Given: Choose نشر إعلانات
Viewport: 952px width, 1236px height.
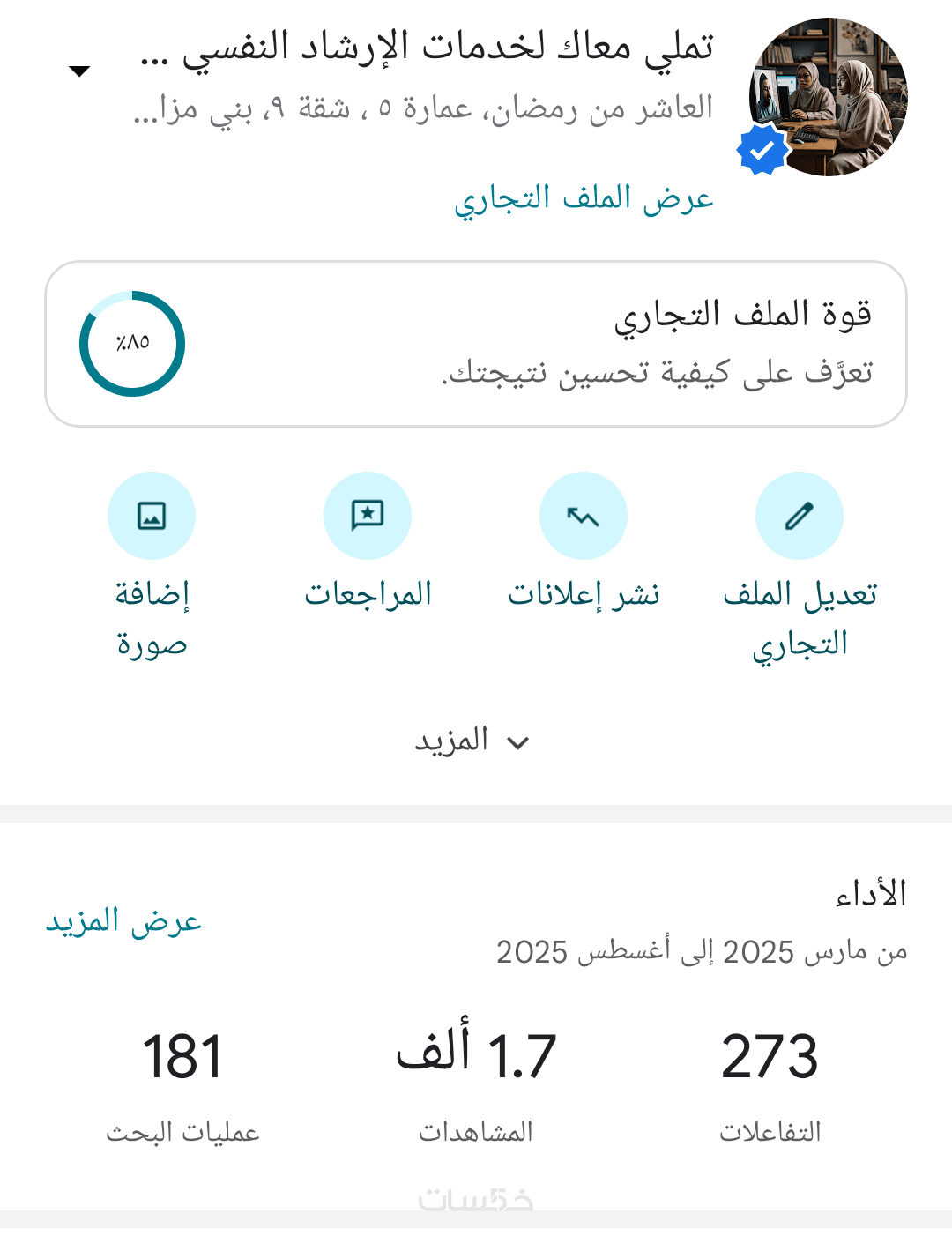Looking at the screenshot, I should click(x=584, y=516).
